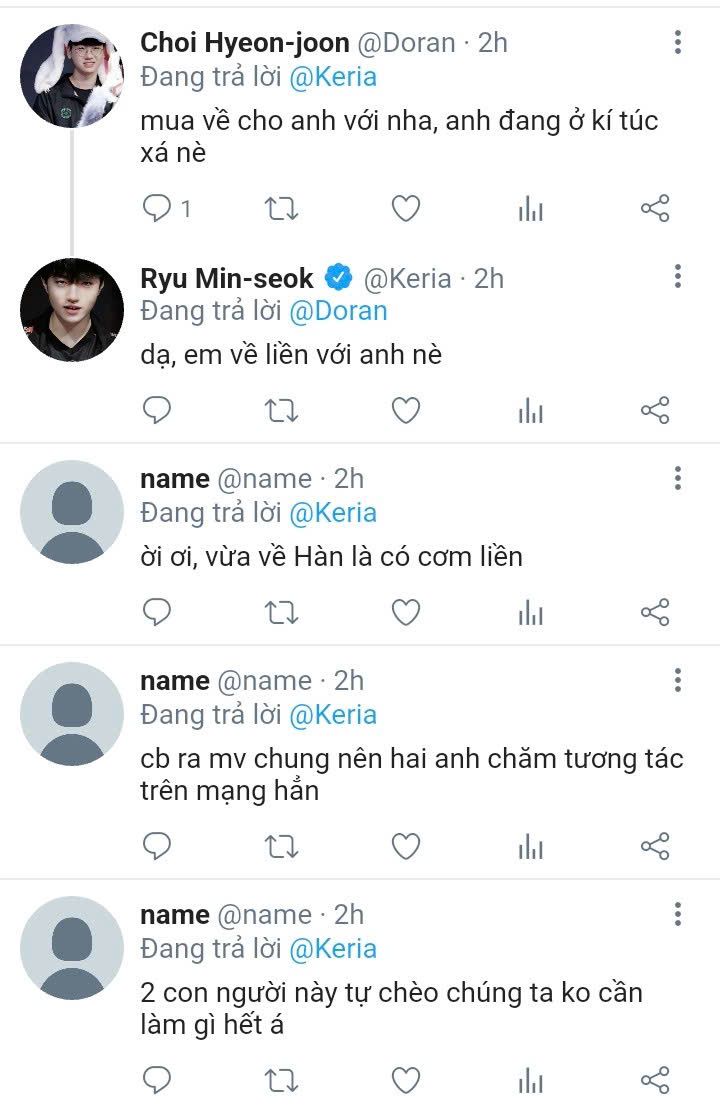Retweet Choi Hyeon-joon's tweet
Viewport: 720px width, 1106px height.
click(x=281, y=208)
